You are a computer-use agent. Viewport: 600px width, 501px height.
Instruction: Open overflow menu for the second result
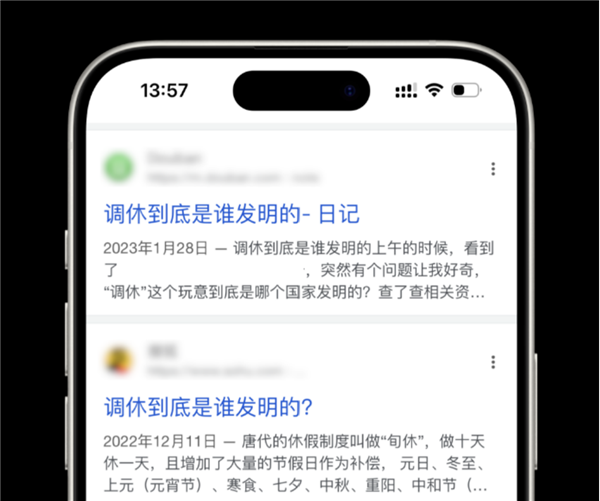click(493, 361)
